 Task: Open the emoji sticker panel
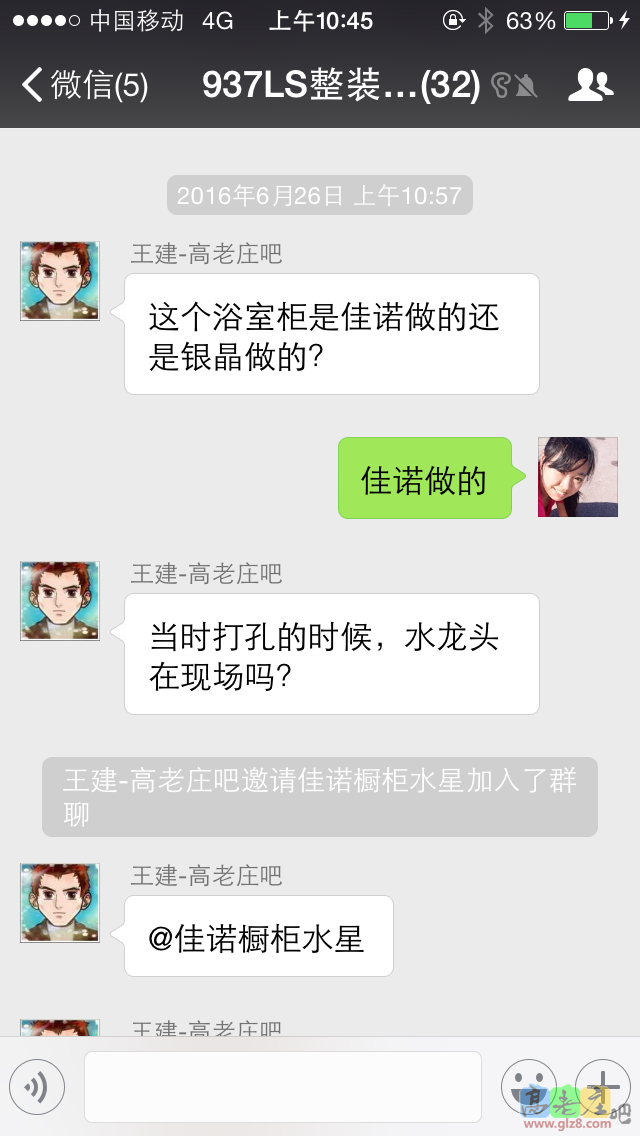528,1086
